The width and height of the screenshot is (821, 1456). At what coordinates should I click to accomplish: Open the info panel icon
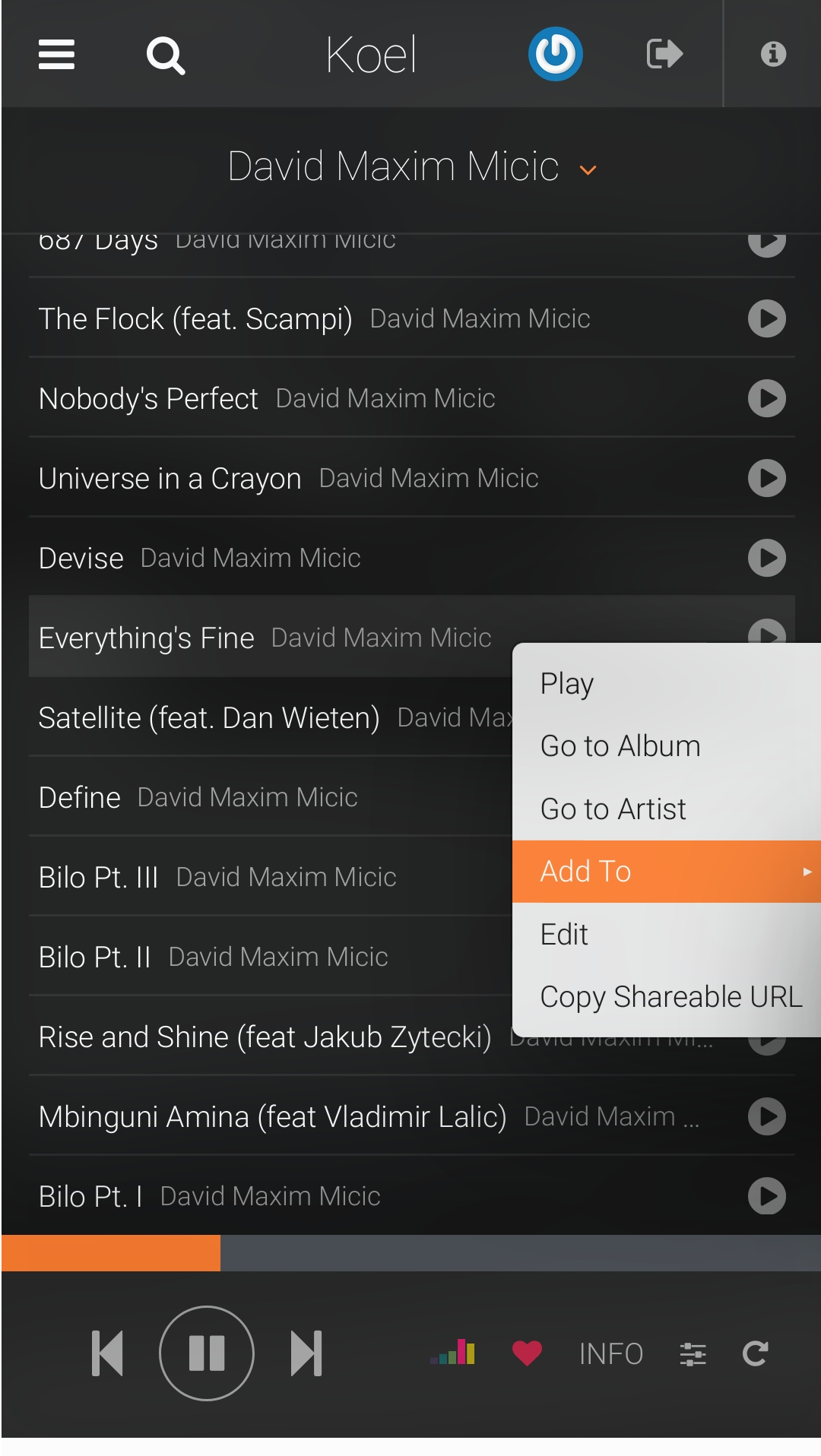pos(773,54)
